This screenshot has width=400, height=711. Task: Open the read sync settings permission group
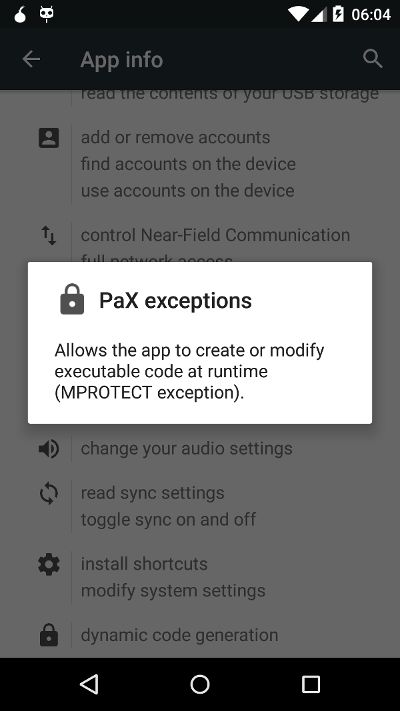tap(152, 493)
